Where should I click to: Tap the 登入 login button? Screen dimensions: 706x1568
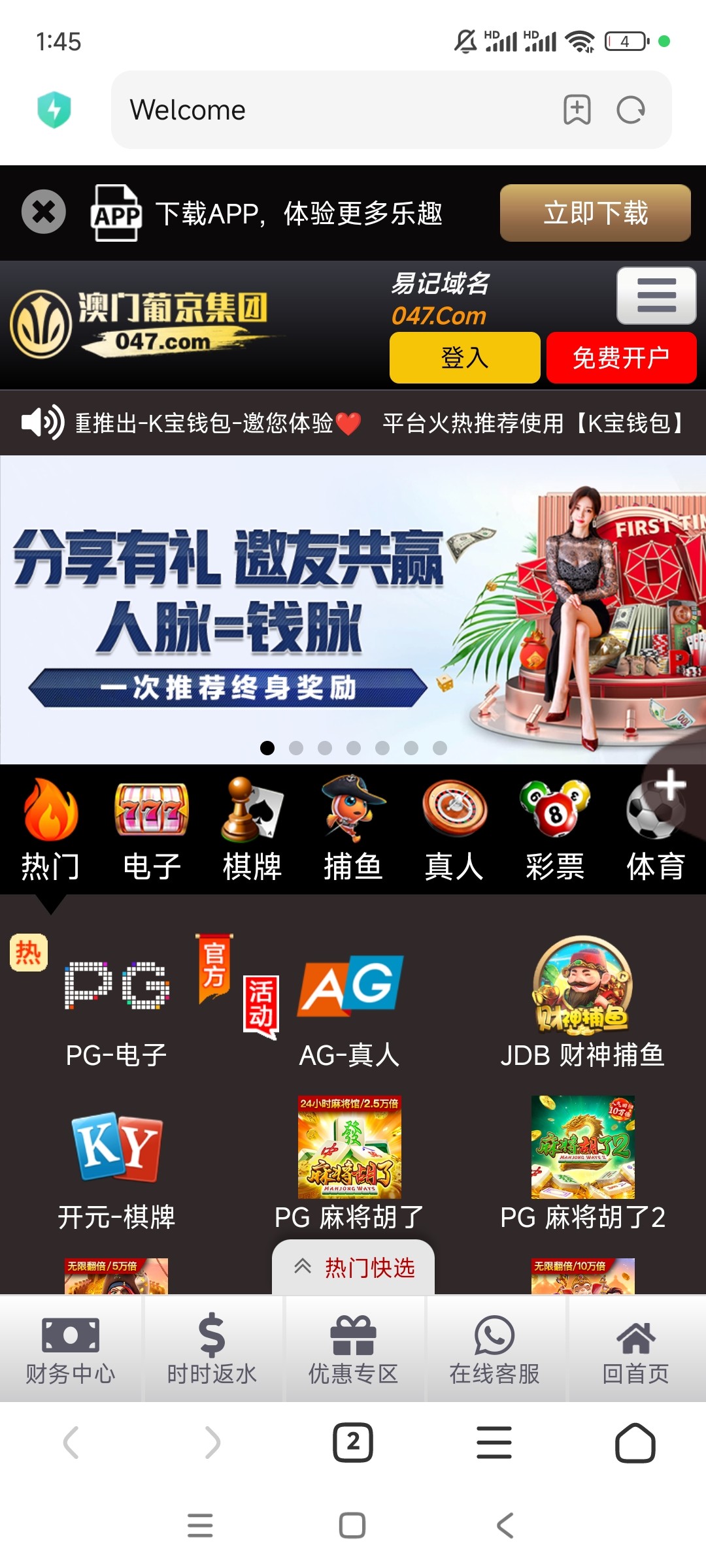(464, 357)
